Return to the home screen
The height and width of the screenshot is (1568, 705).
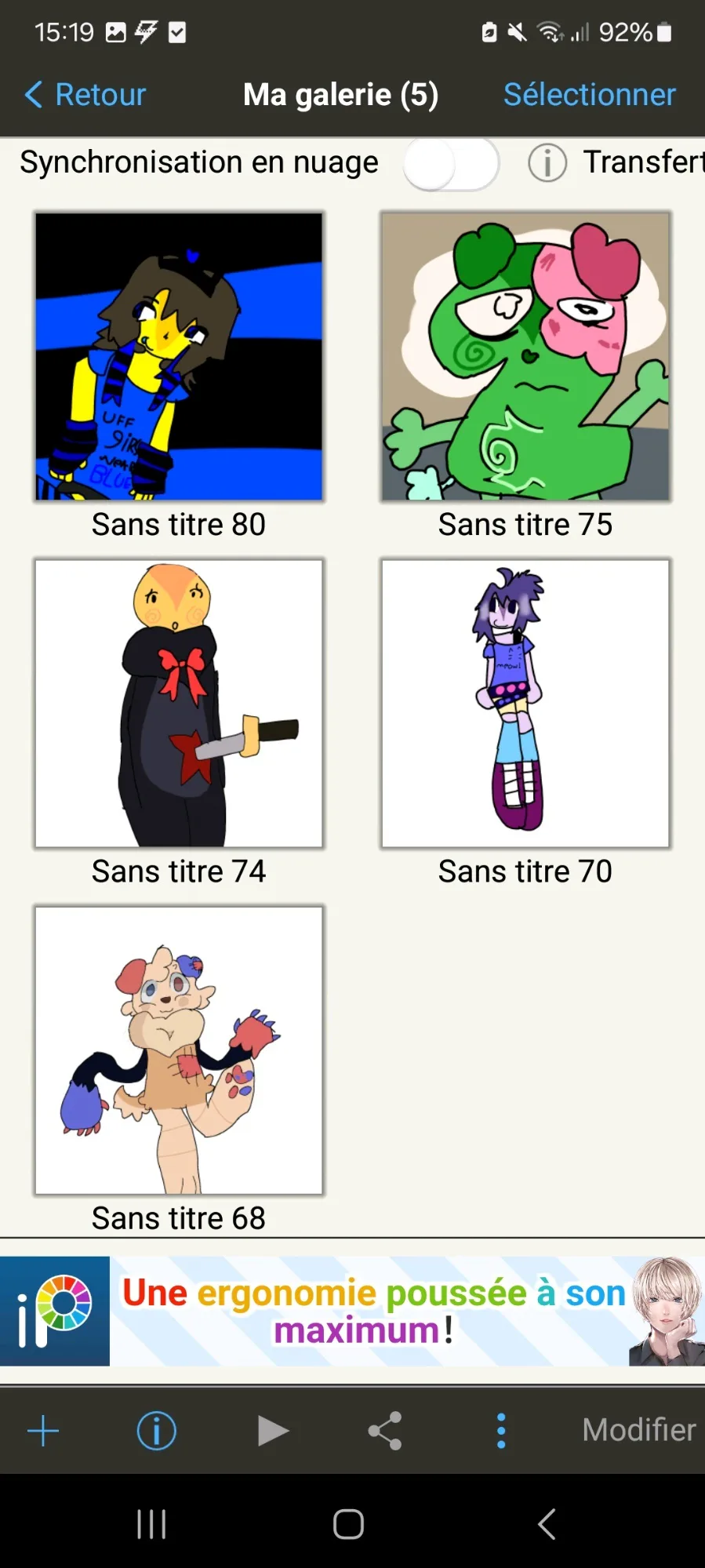tap(349, 1524)
